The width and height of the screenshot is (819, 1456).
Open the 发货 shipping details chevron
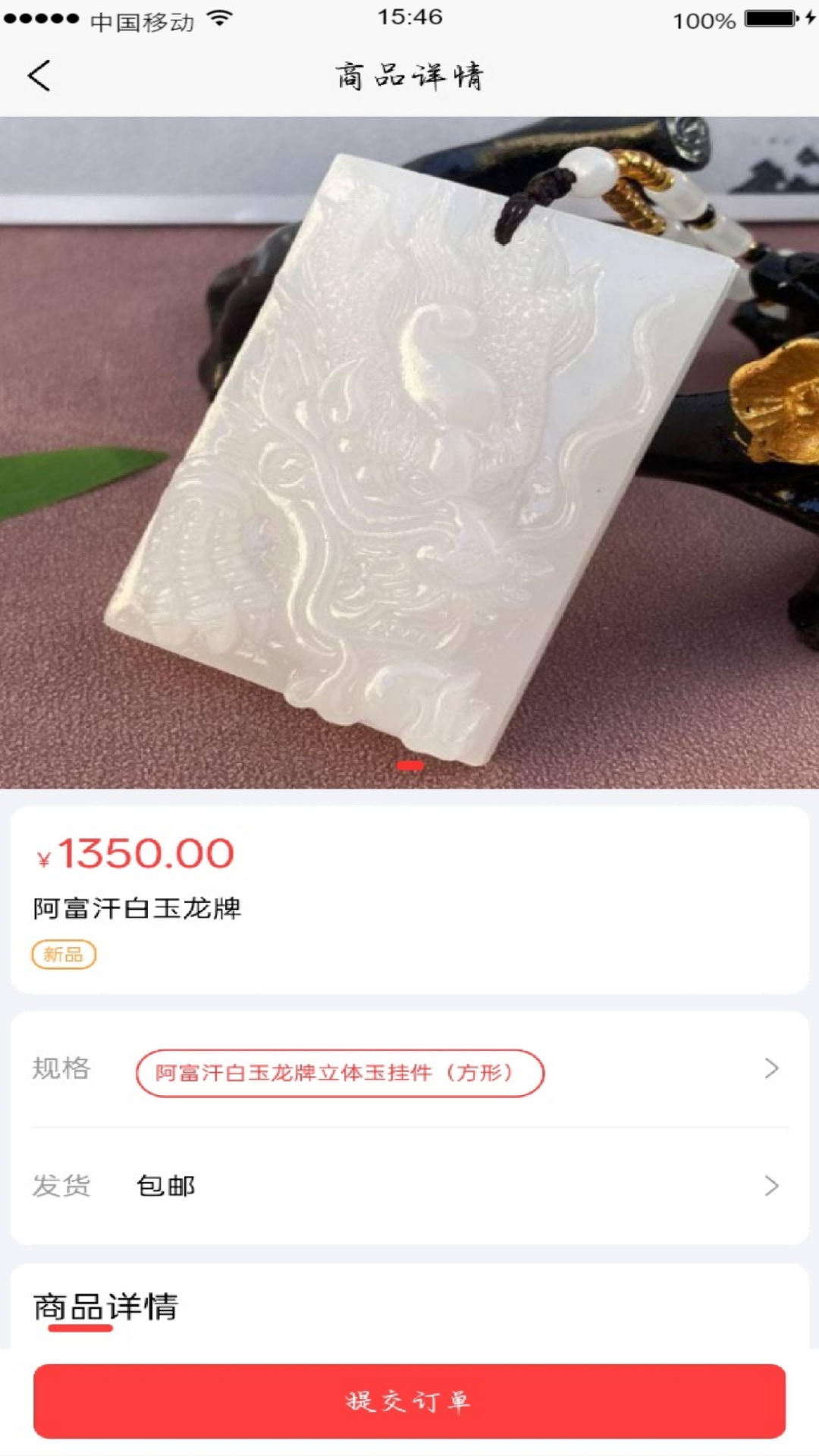(772, 1186)
